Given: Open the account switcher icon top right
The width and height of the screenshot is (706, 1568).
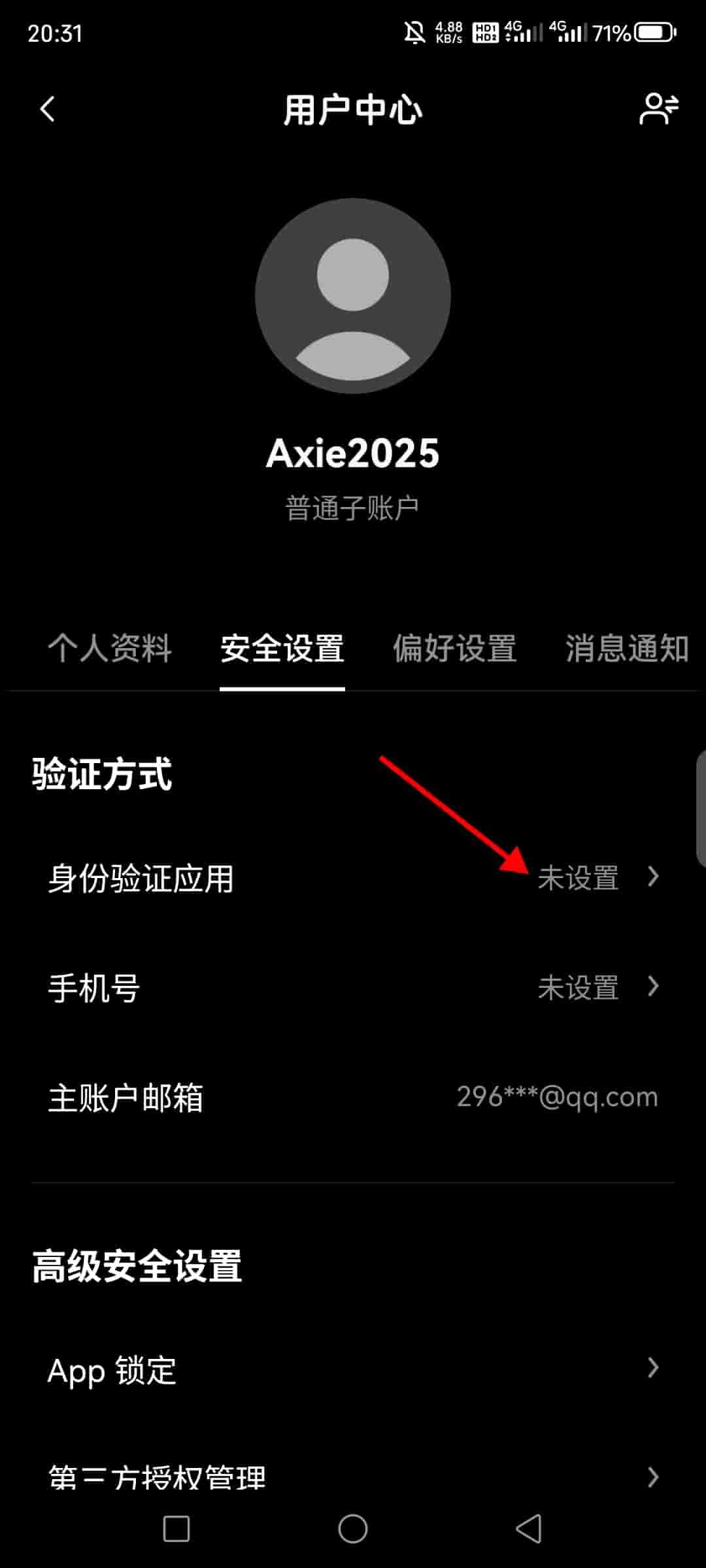Looking at the screenshot, I should [x=660, y=110].
